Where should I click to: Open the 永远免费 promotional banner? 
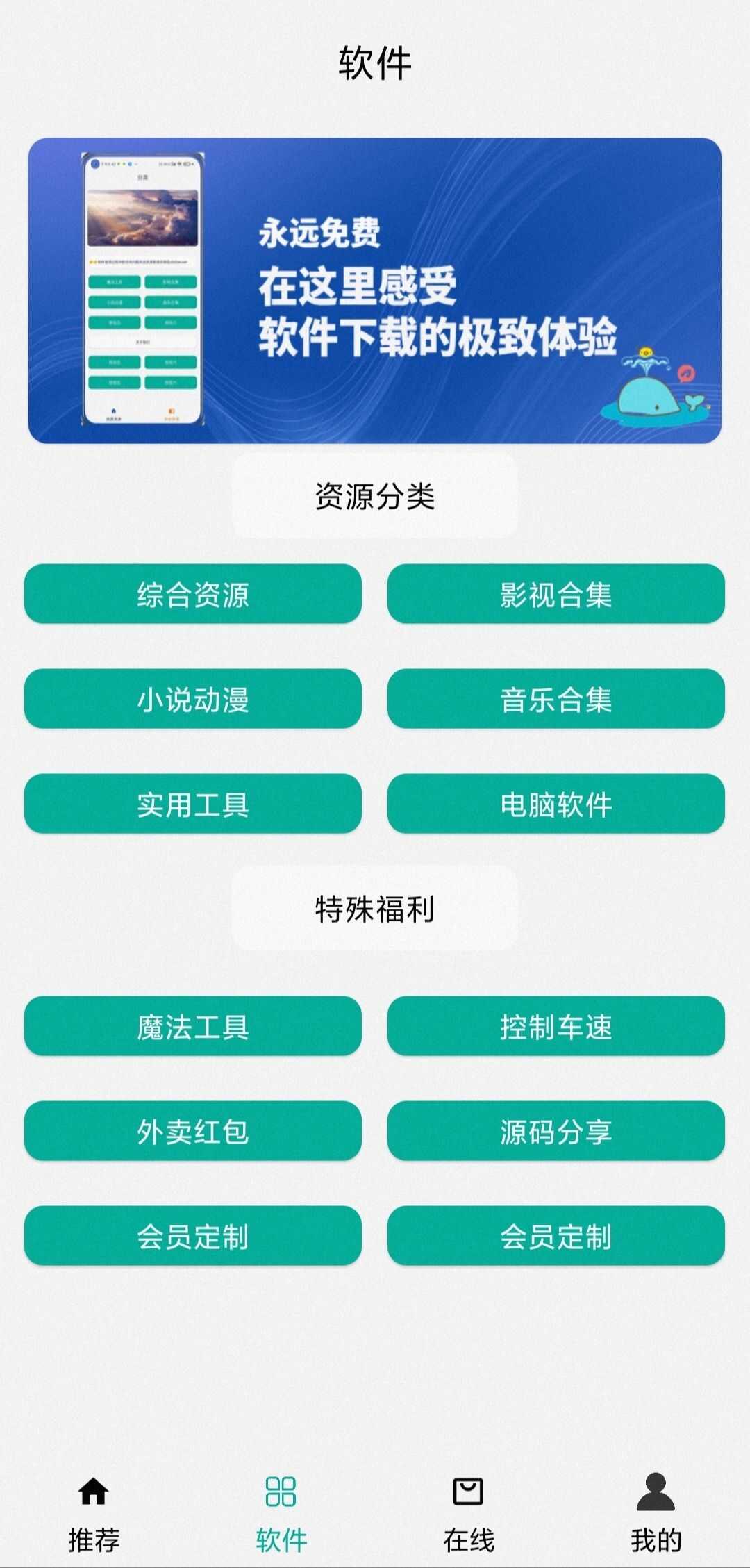click(375, 290)
